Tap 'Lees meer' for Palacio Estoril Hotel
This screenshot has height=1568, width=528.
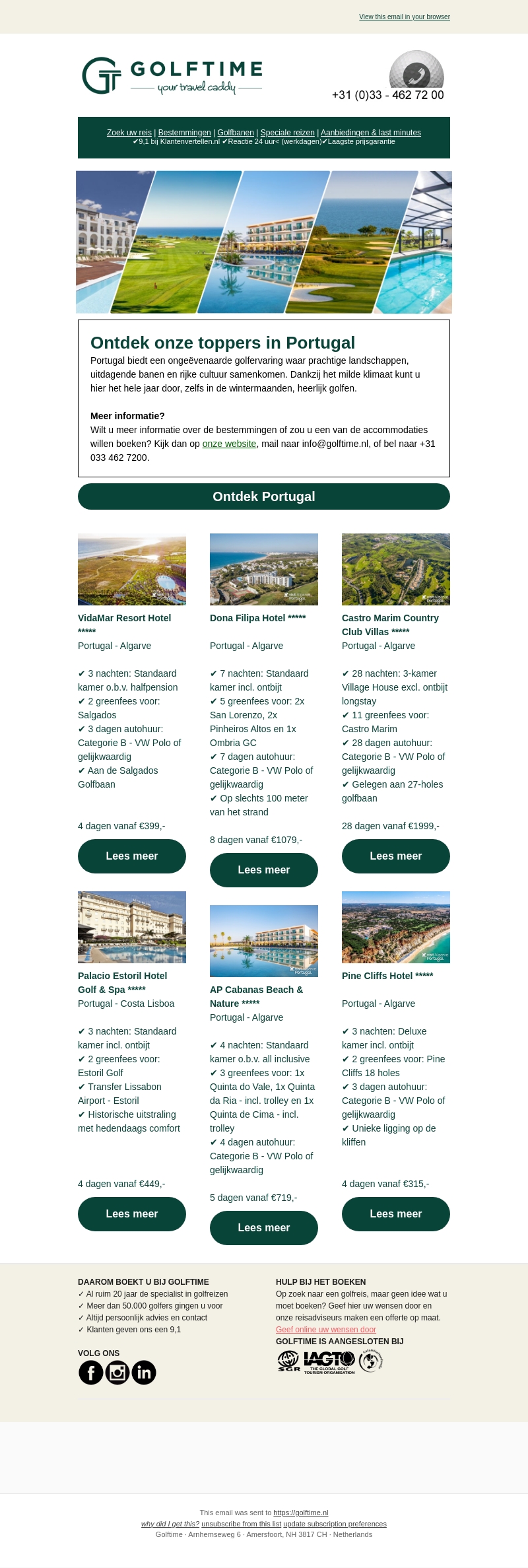click(x=132, y=1214)
